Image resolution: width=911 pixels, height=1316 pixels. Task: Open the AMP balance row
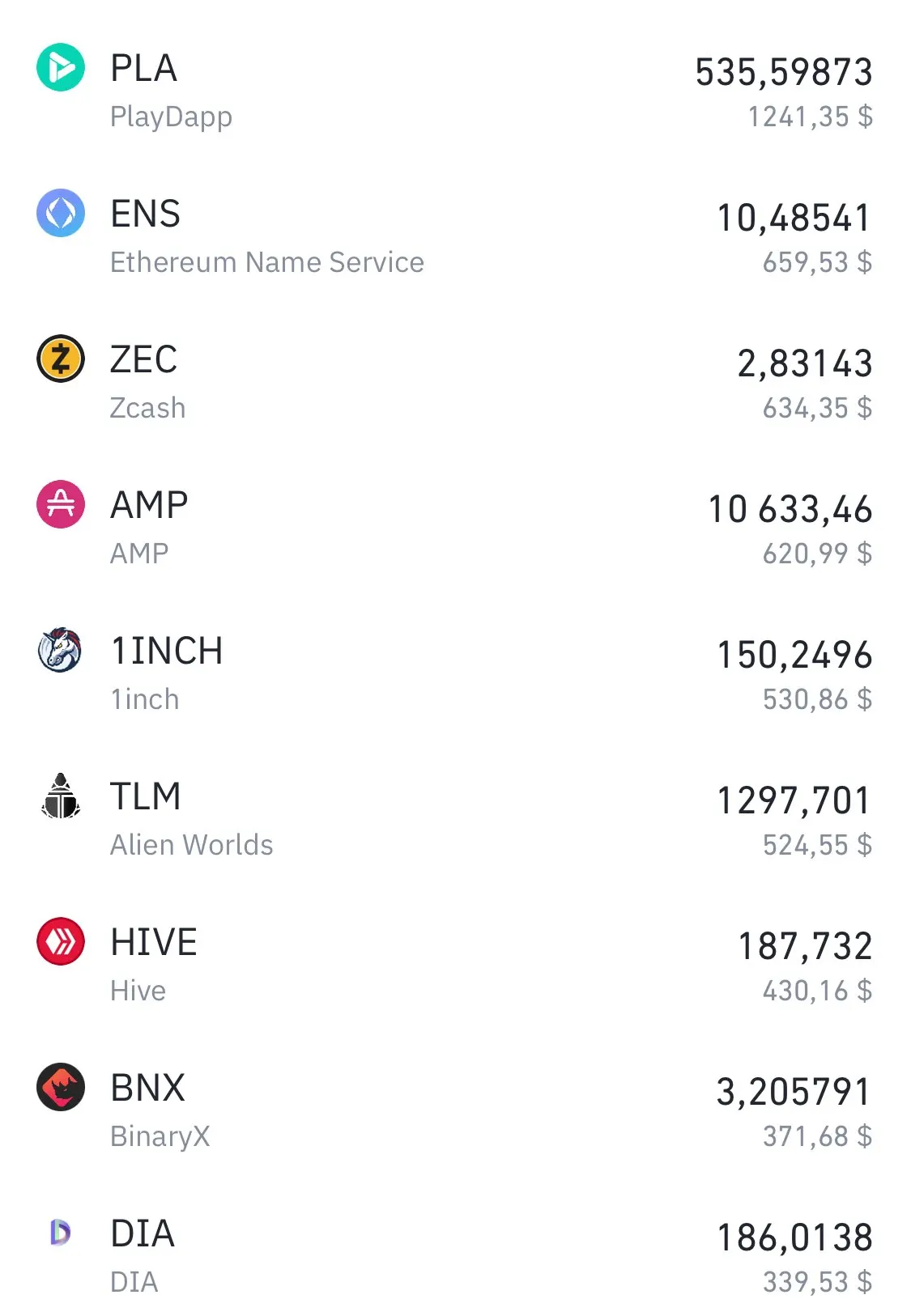coord(453,528)
